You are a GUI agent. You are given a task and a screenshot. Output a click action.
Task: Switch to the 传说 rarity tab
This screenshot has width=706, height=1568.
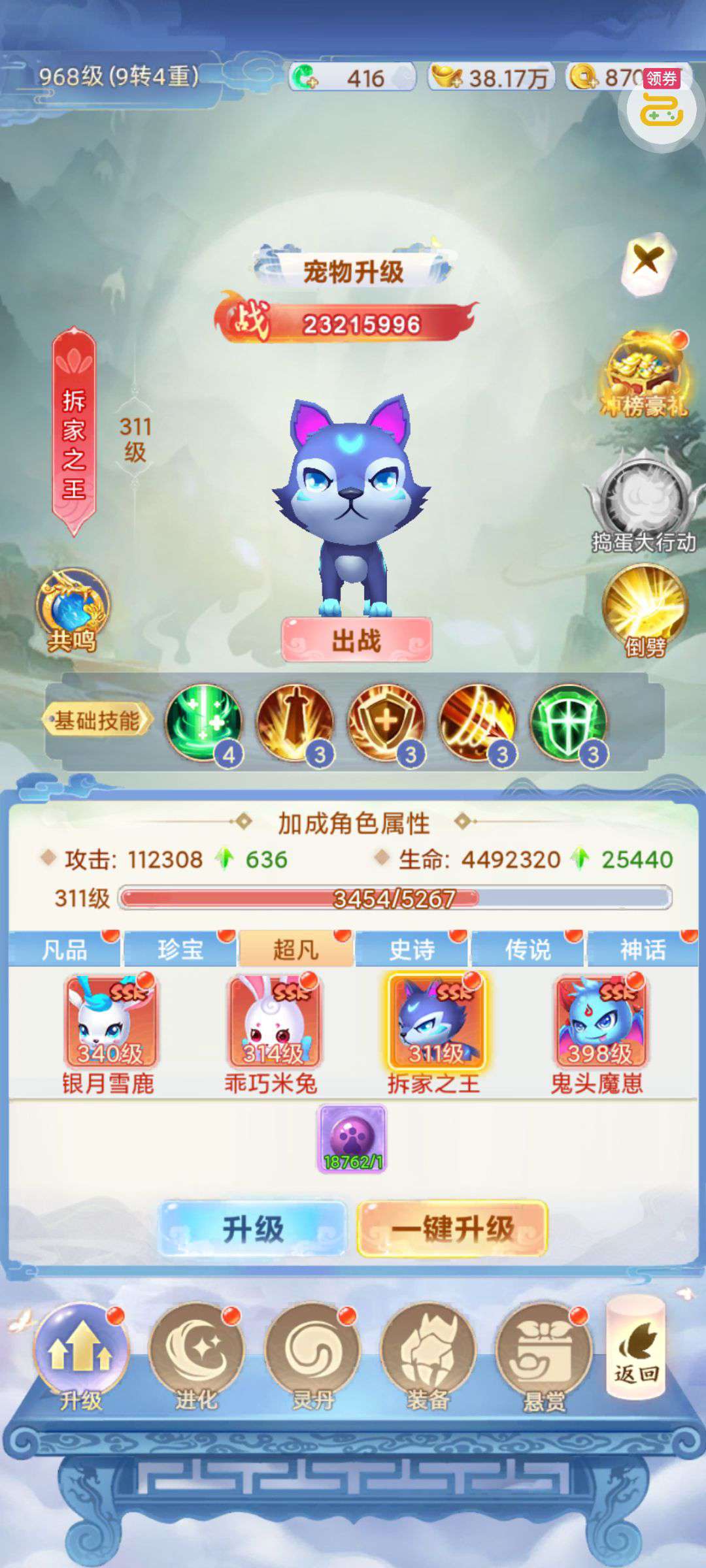coord(528,949)
